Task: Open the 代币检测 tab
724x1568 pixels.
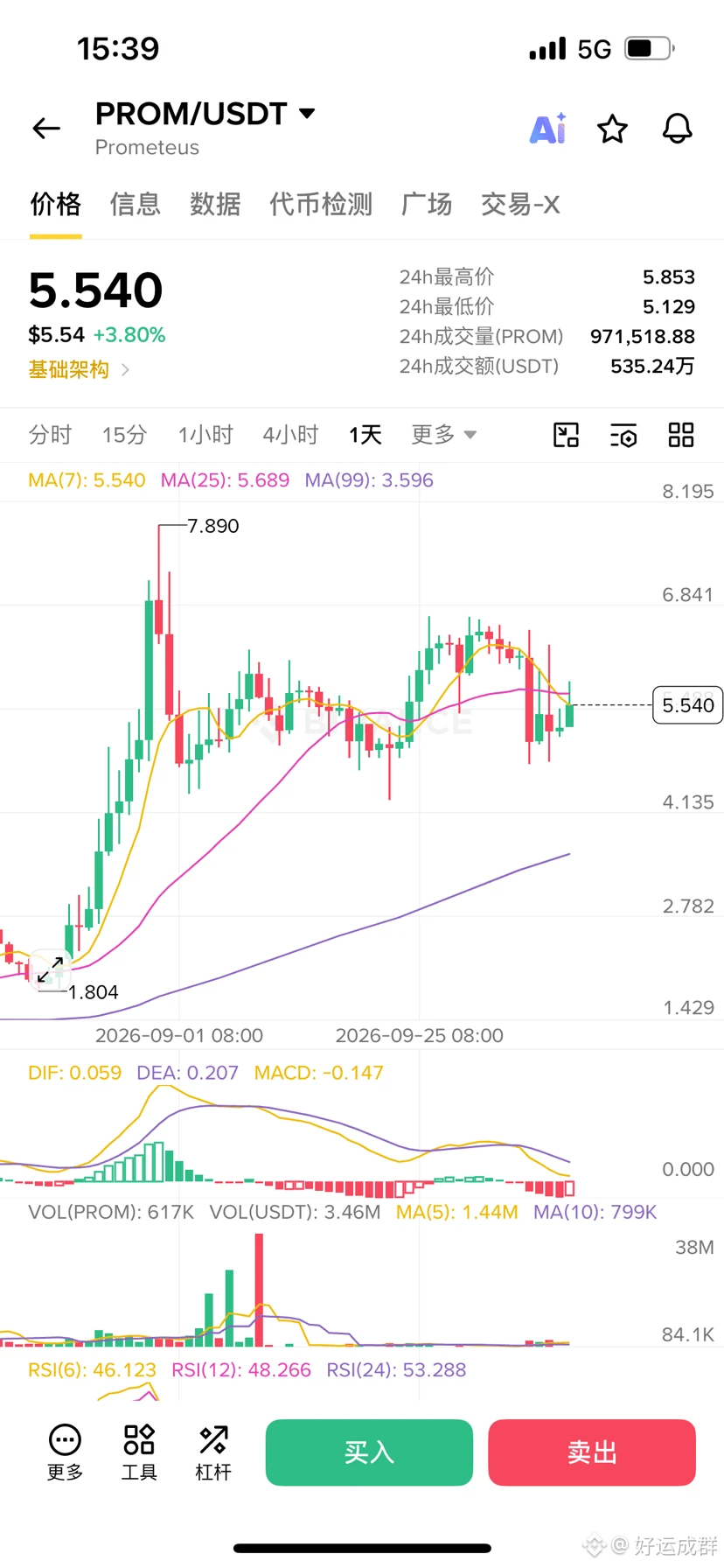Action: coord(321,204)
